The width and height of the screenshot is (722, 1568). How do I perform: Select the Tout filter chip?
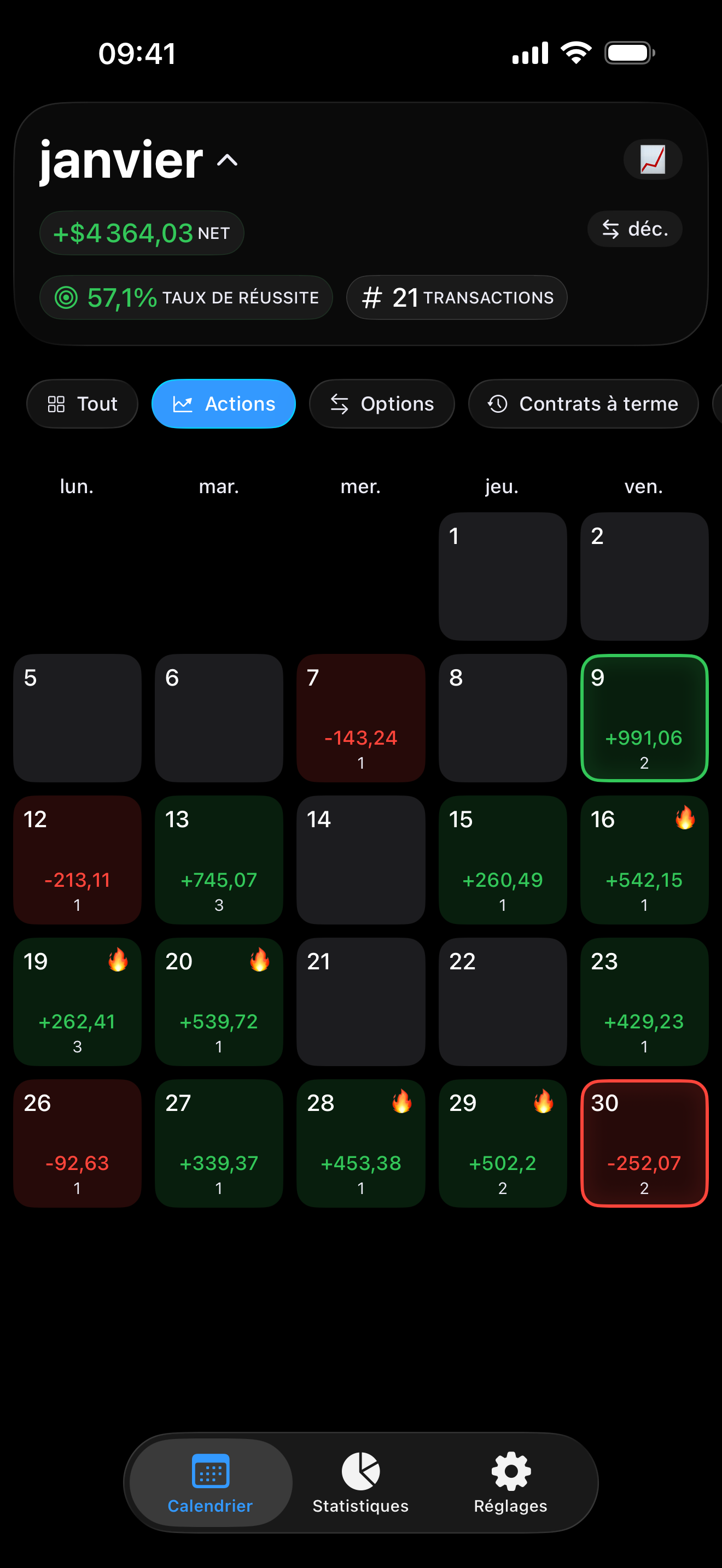[x=82, y=403]
